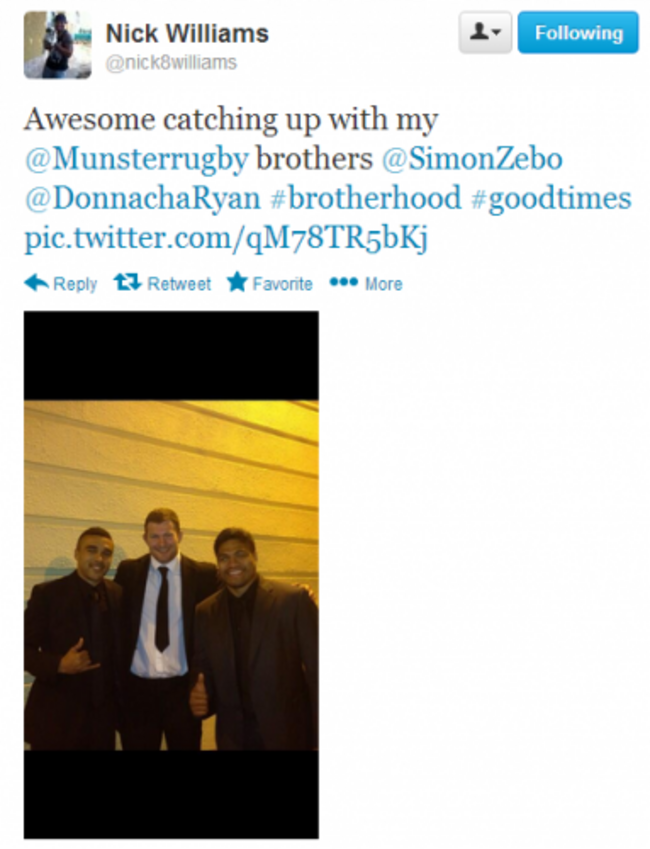Open the @DonnachaRyan profile link
Screen dimensions: 650x849
pos(142,199)
